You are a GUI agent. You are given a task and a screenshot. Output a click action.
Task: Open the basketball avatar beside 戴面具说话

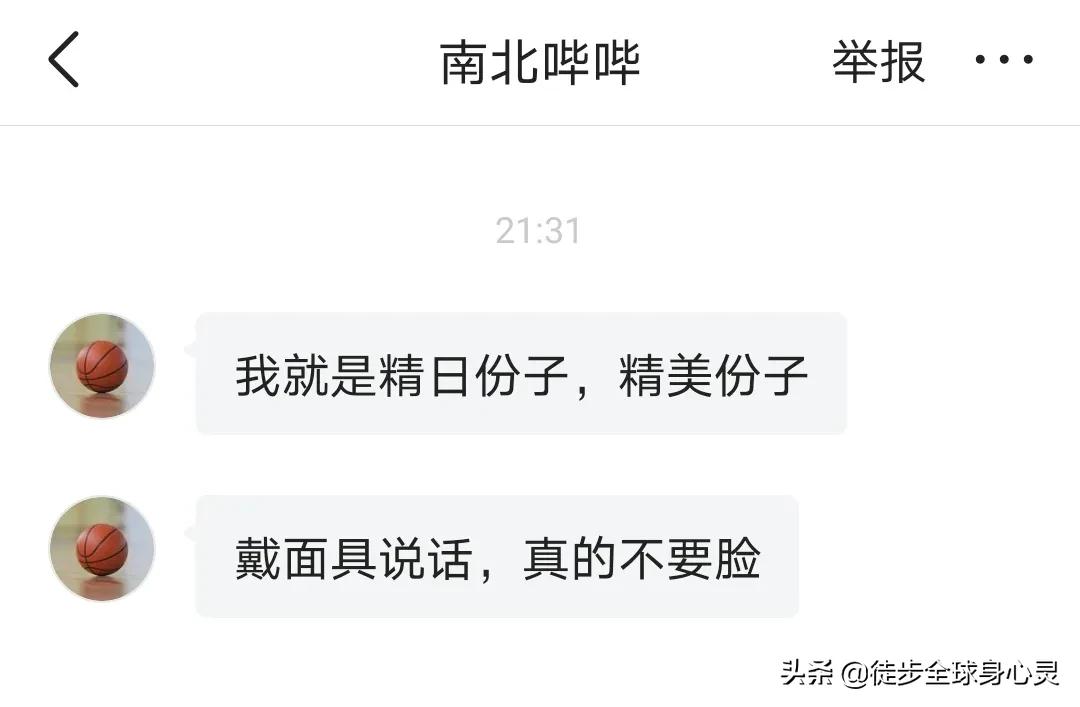click(x=102, y=549)
